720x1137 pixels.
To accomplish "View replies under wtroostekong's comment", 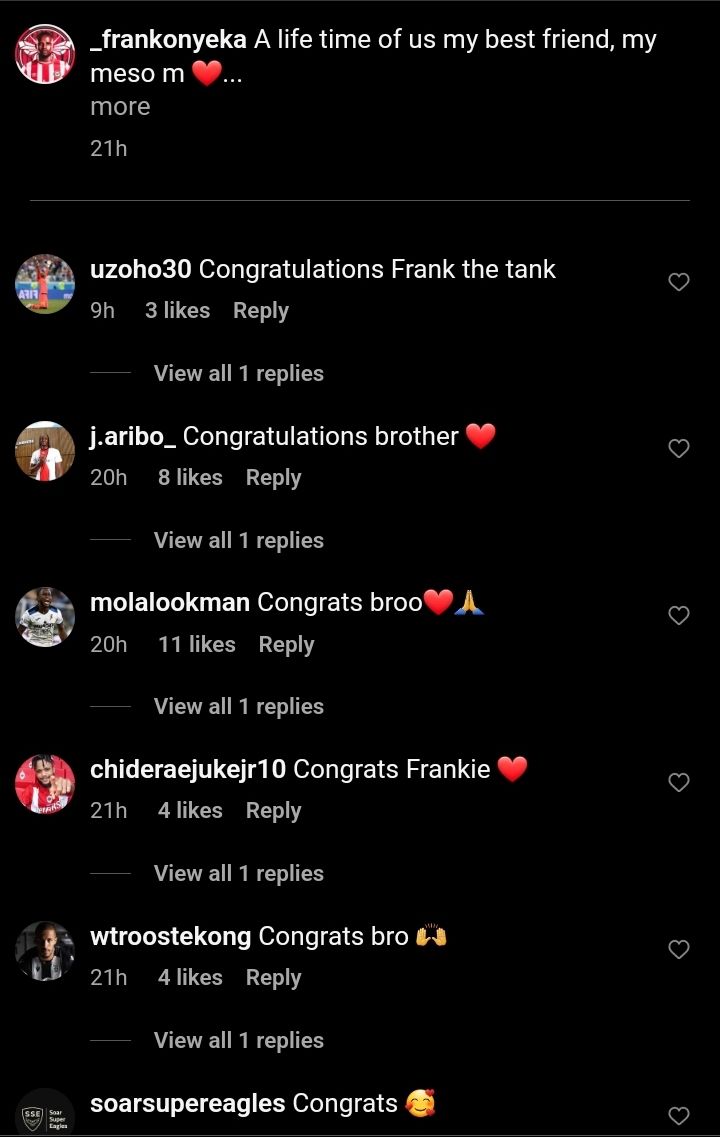I will [x=238, y=1040].
